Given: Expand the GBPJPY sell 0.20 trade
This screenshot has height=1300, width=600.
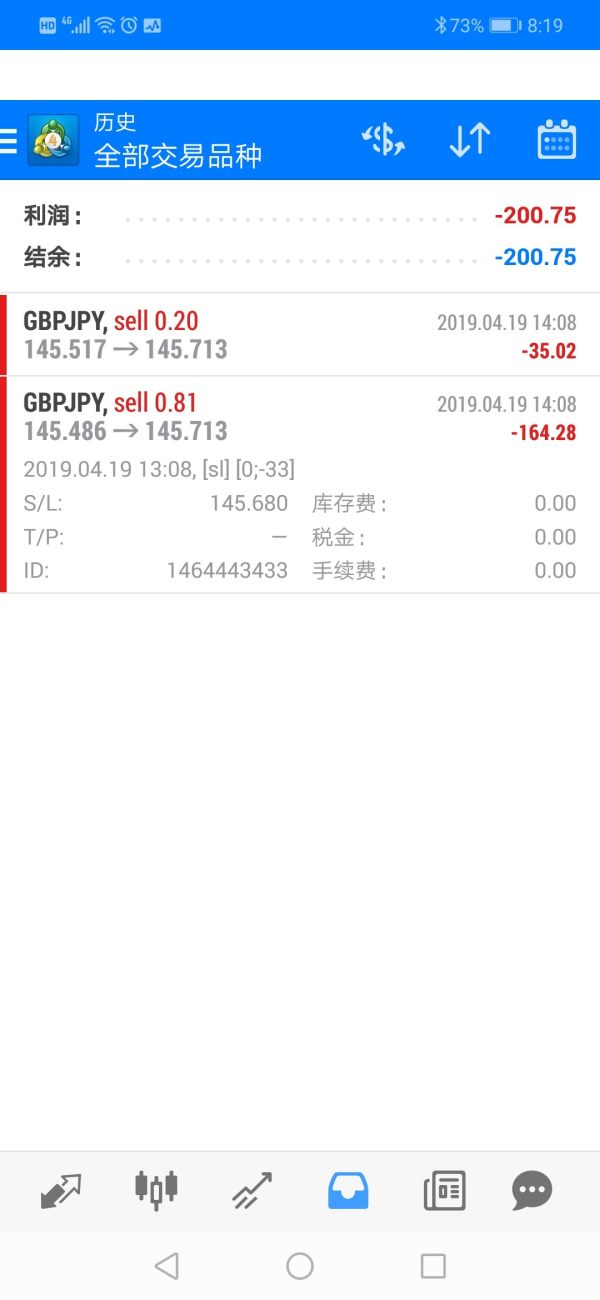Looking at the screenshot, I should point(300,336).
